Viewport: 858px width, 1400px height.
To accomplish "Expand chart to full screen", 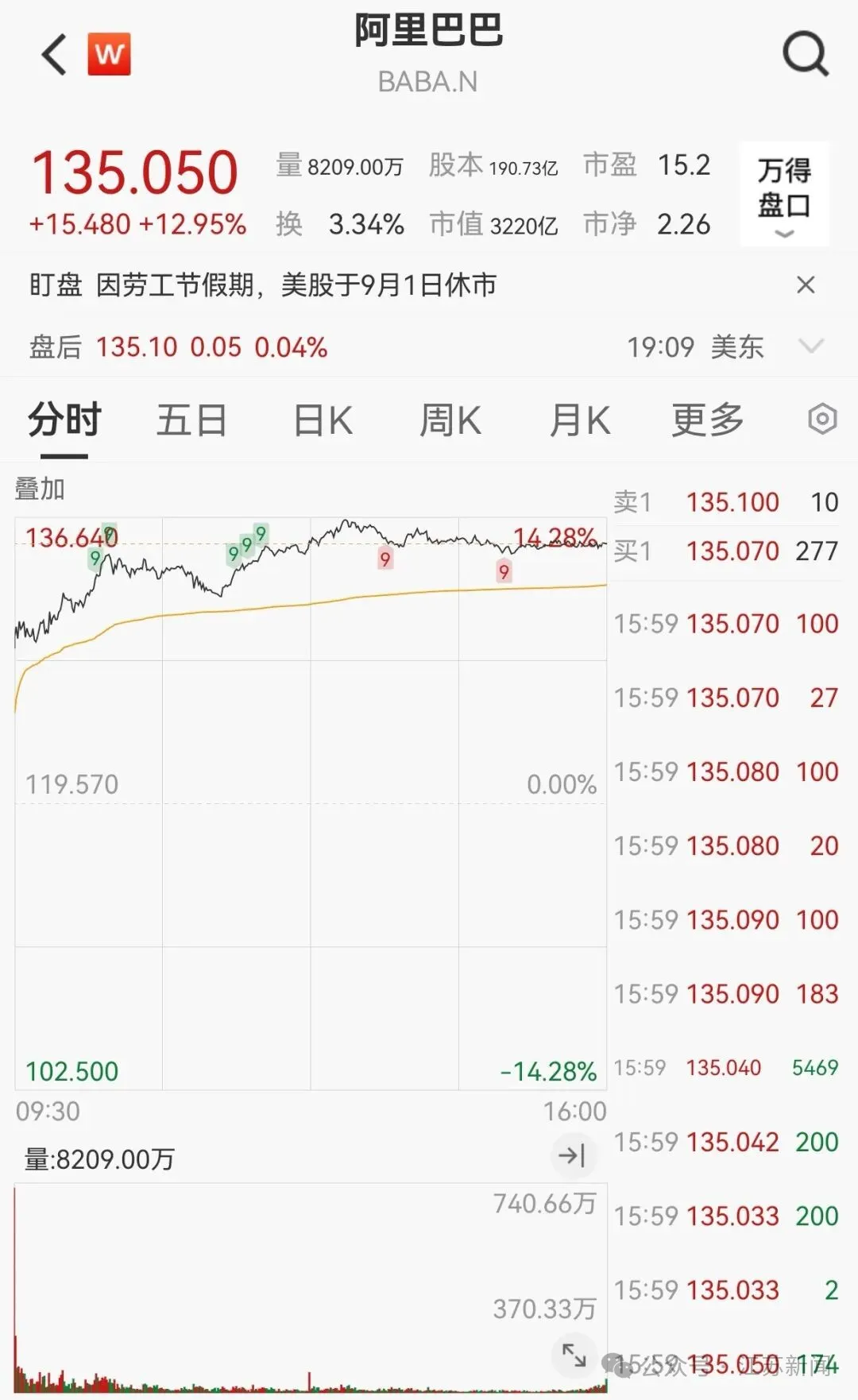I will [574, 1356].
